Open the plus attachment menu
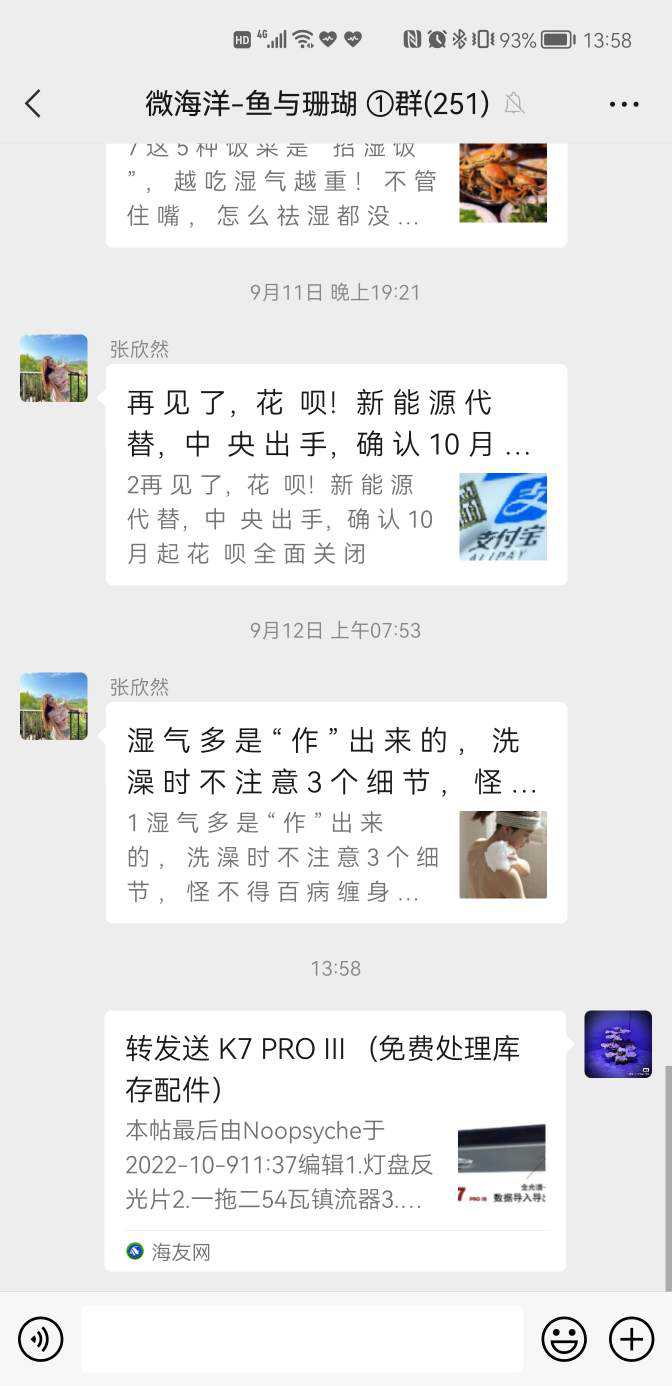The height and width of the screenshot is (1386, 672). pos(631,1339)
